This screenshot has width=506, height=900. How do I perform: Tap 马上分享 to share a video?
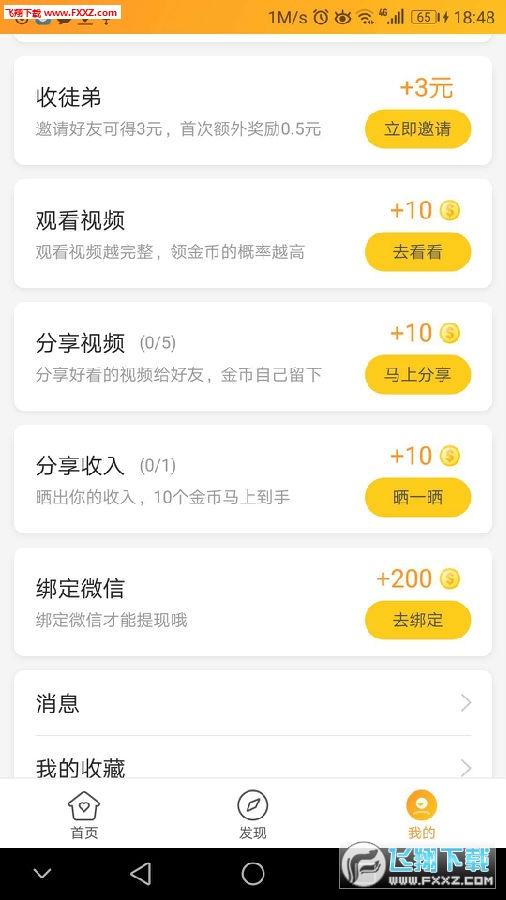click(418, 374)
